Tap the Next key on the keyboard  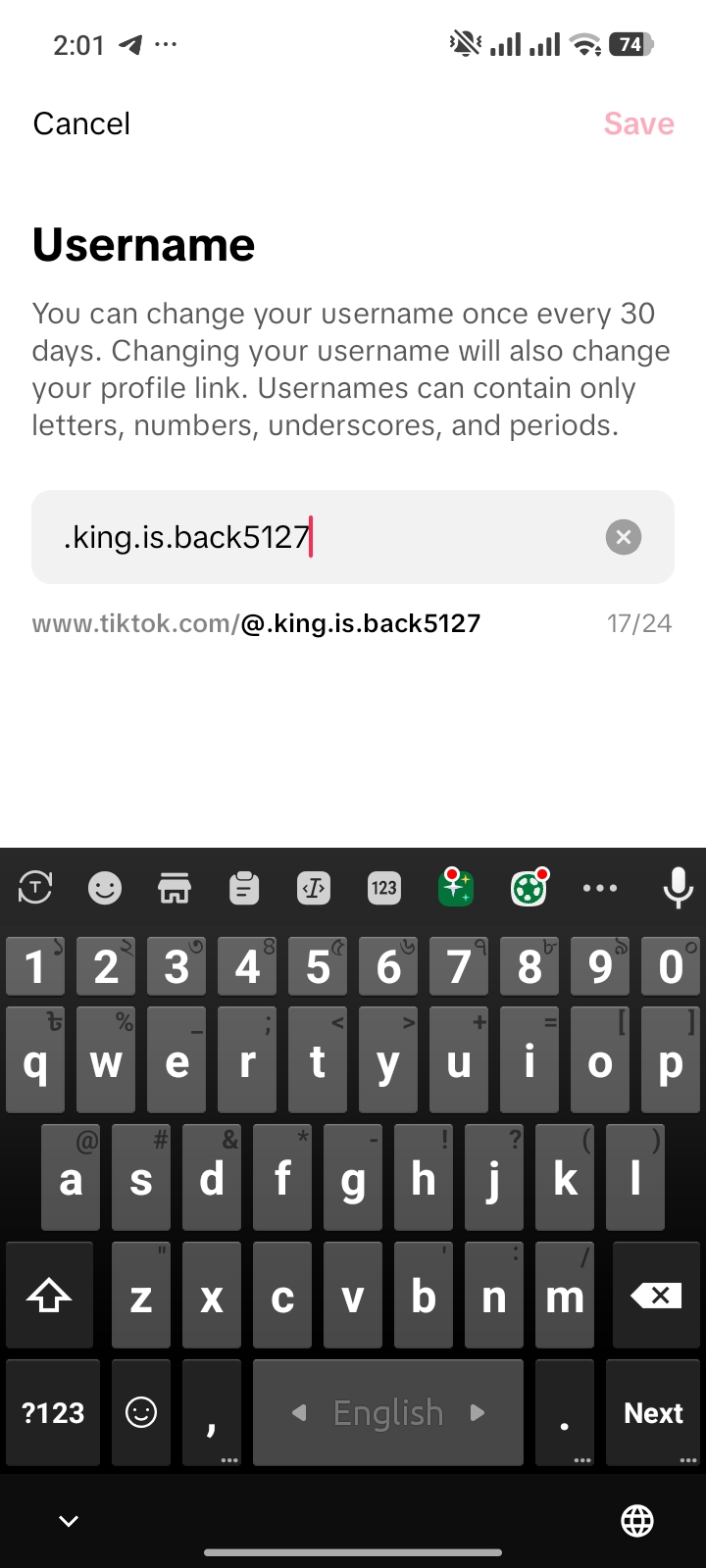(653, 1413)
